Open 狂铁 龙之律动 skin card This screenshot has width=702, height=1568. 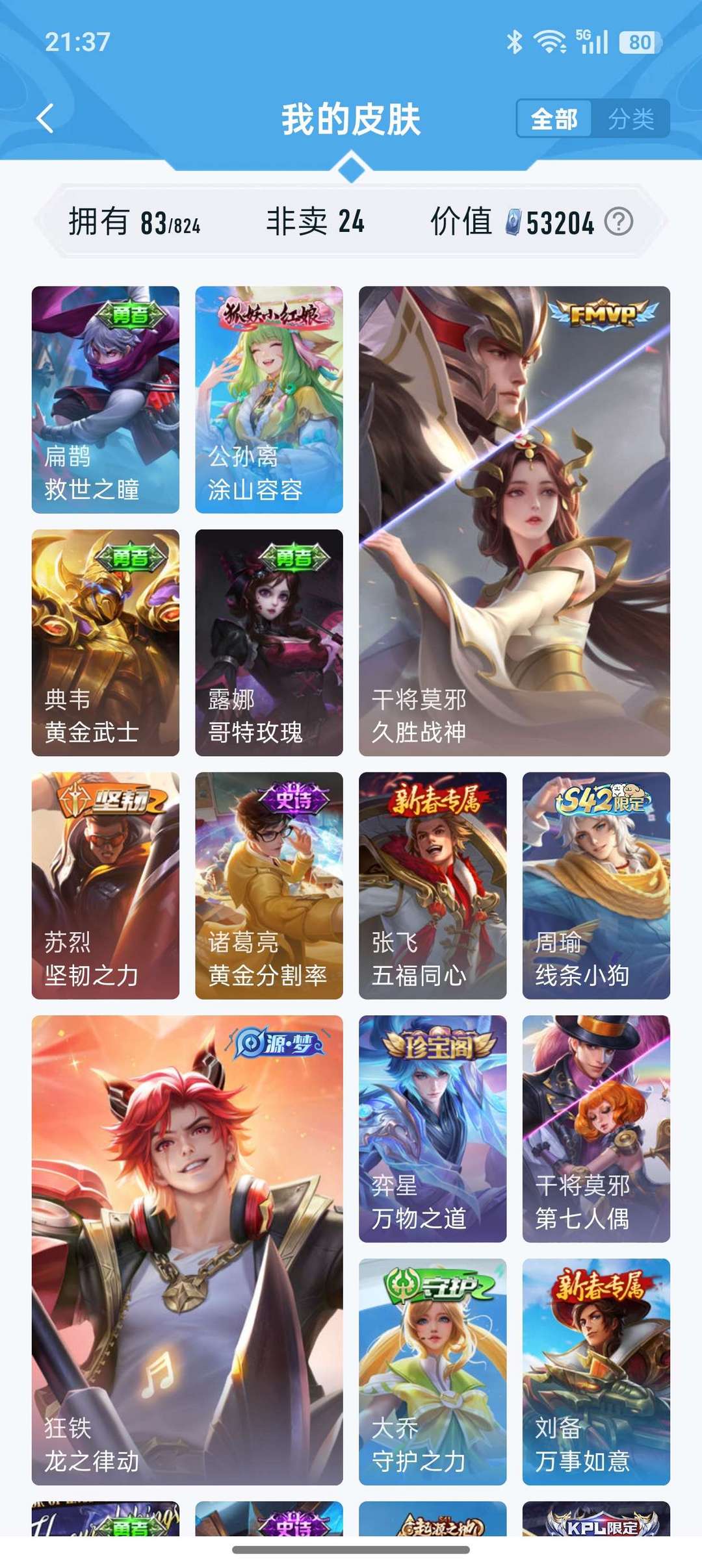(x=187, y=1250)
